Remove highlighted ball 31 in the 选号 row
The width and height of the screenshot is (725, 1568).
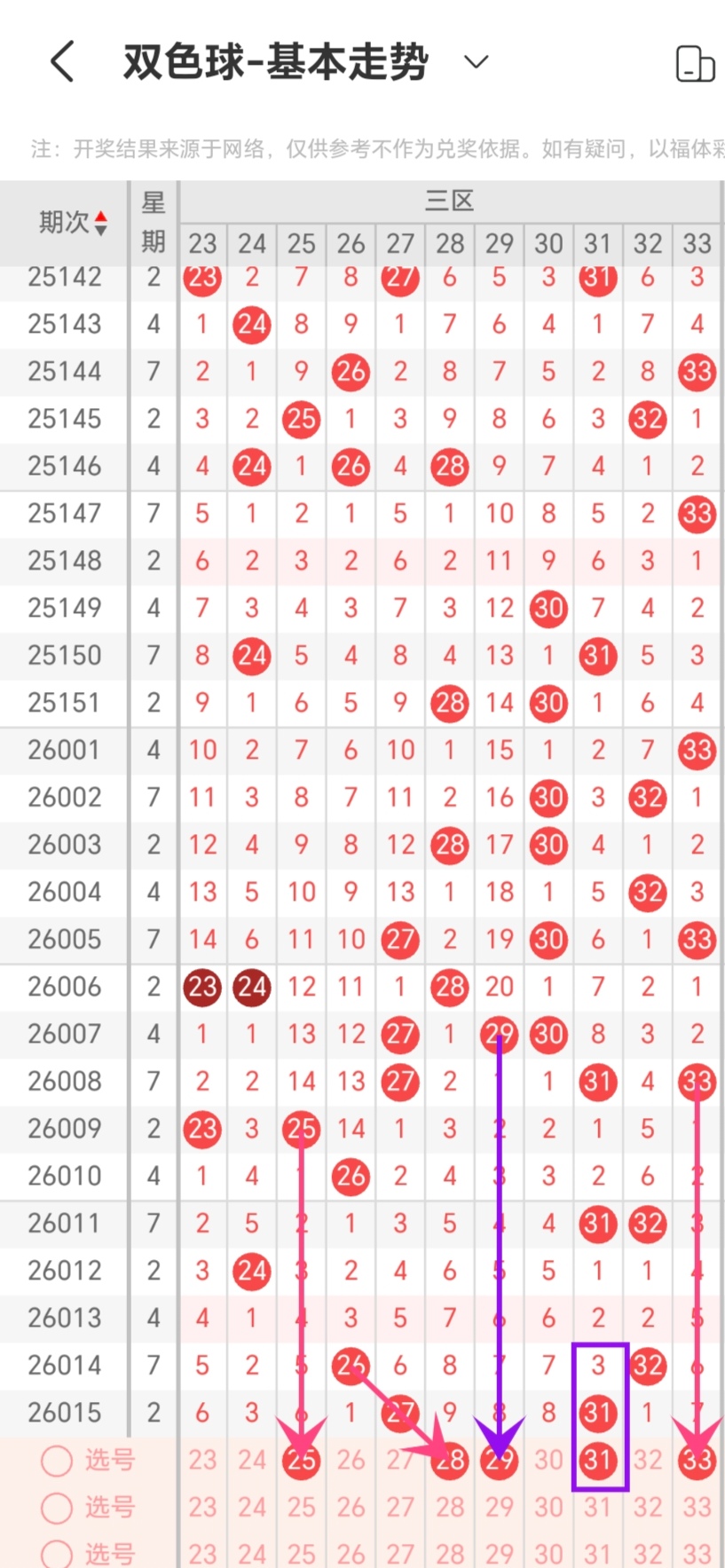coord(598,1460)
